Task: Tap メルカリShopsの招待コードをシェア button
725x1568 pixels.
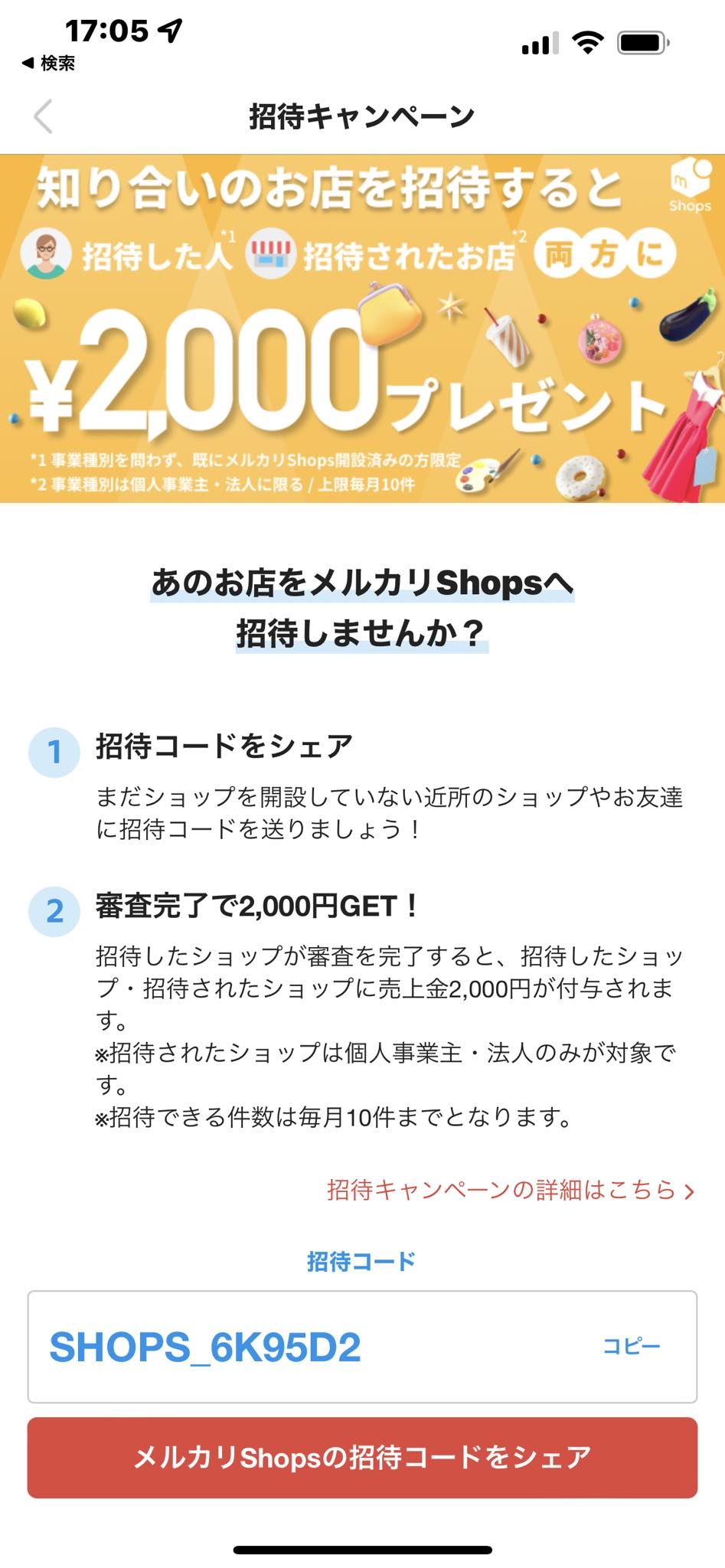Action: (362, 1457)
